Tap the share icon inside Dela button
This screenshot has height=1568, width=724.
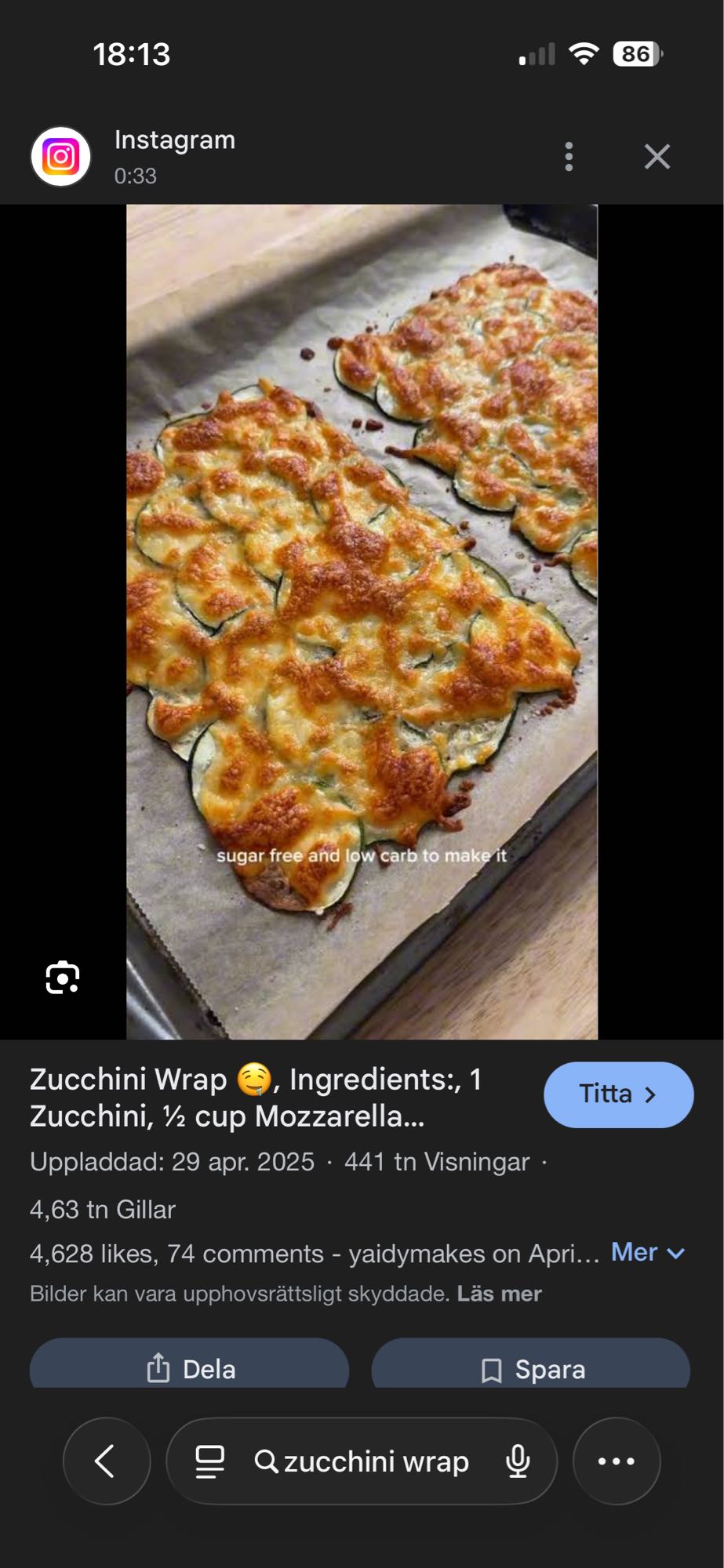[157, 1367]
